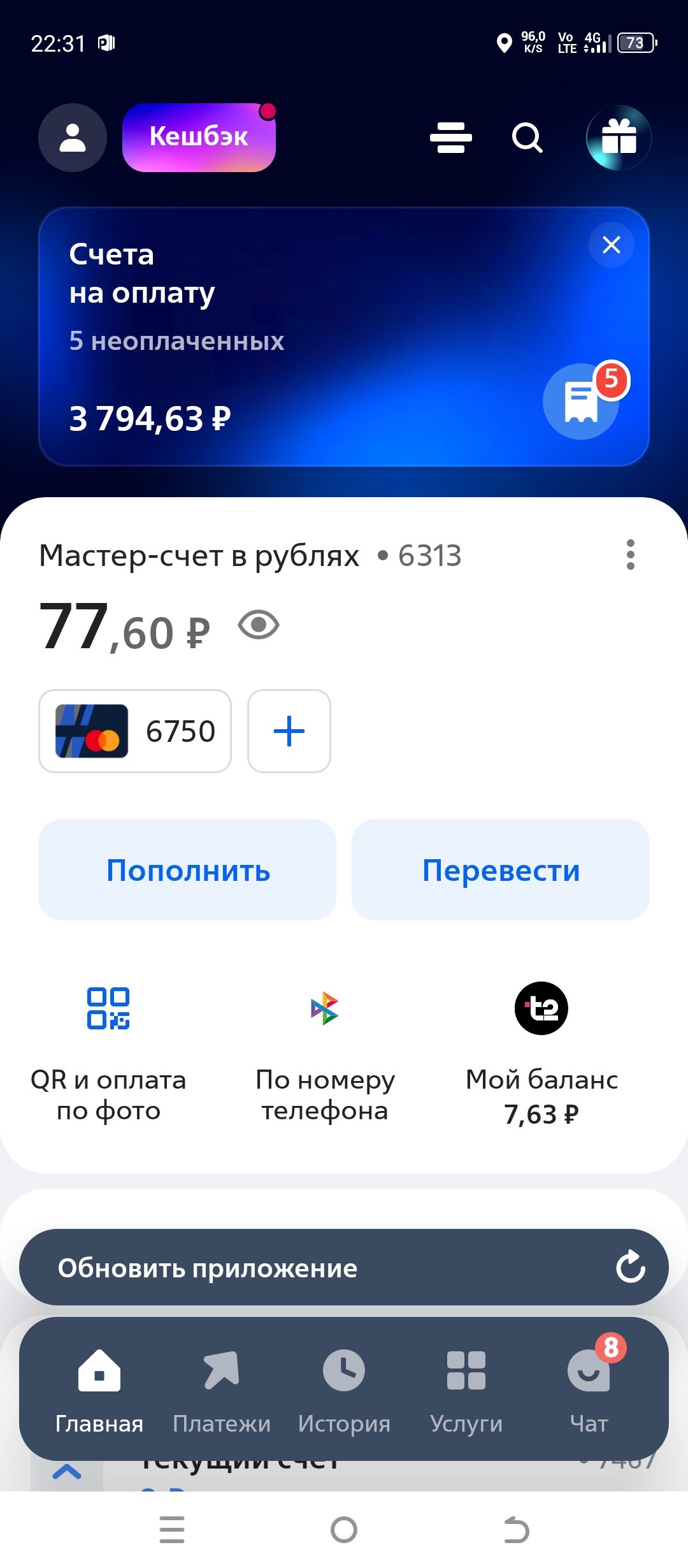Open the hamburger menu icon
The height and width of the screenshot is (1568, 688).
(450, 138)
